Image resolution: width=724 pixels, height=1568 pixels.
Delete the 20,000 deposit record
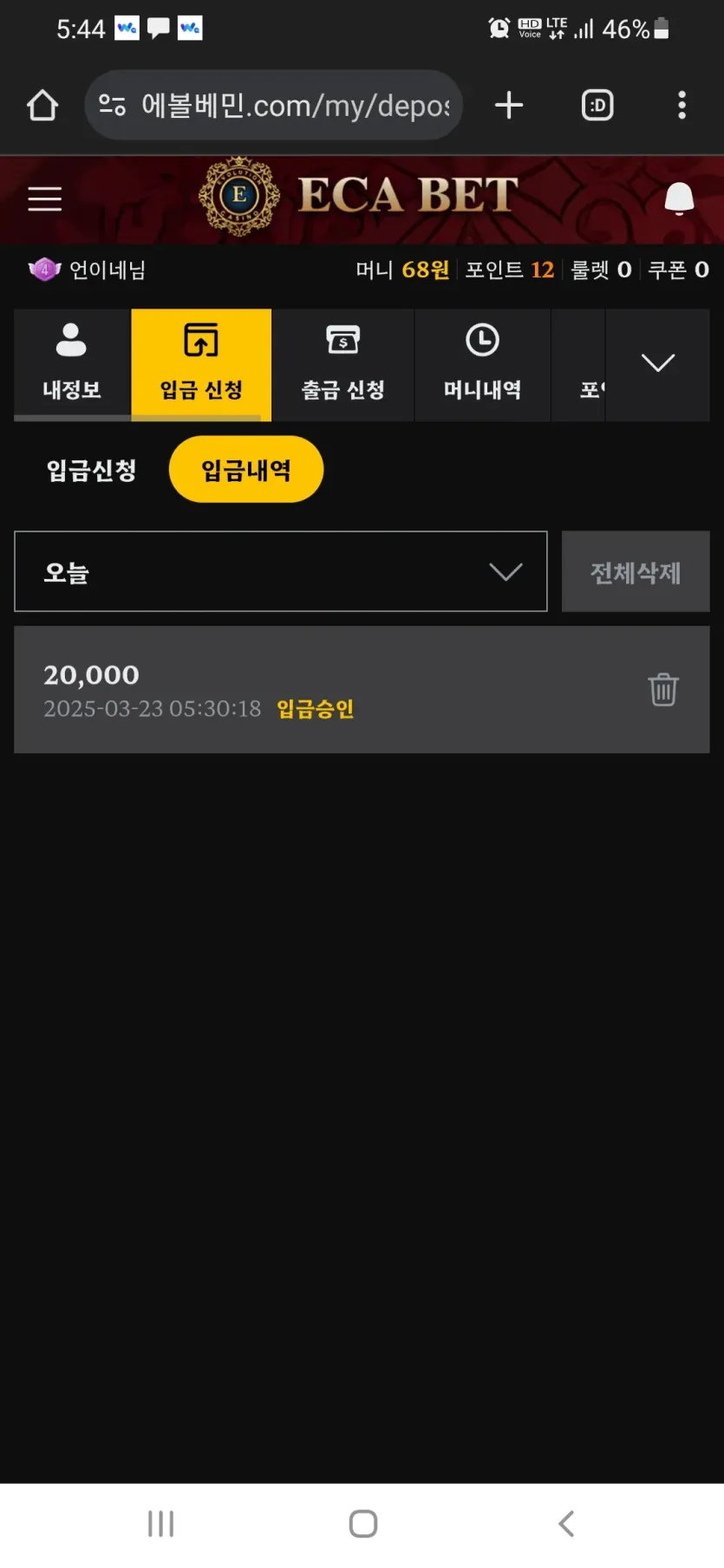[x=663, y=690]
